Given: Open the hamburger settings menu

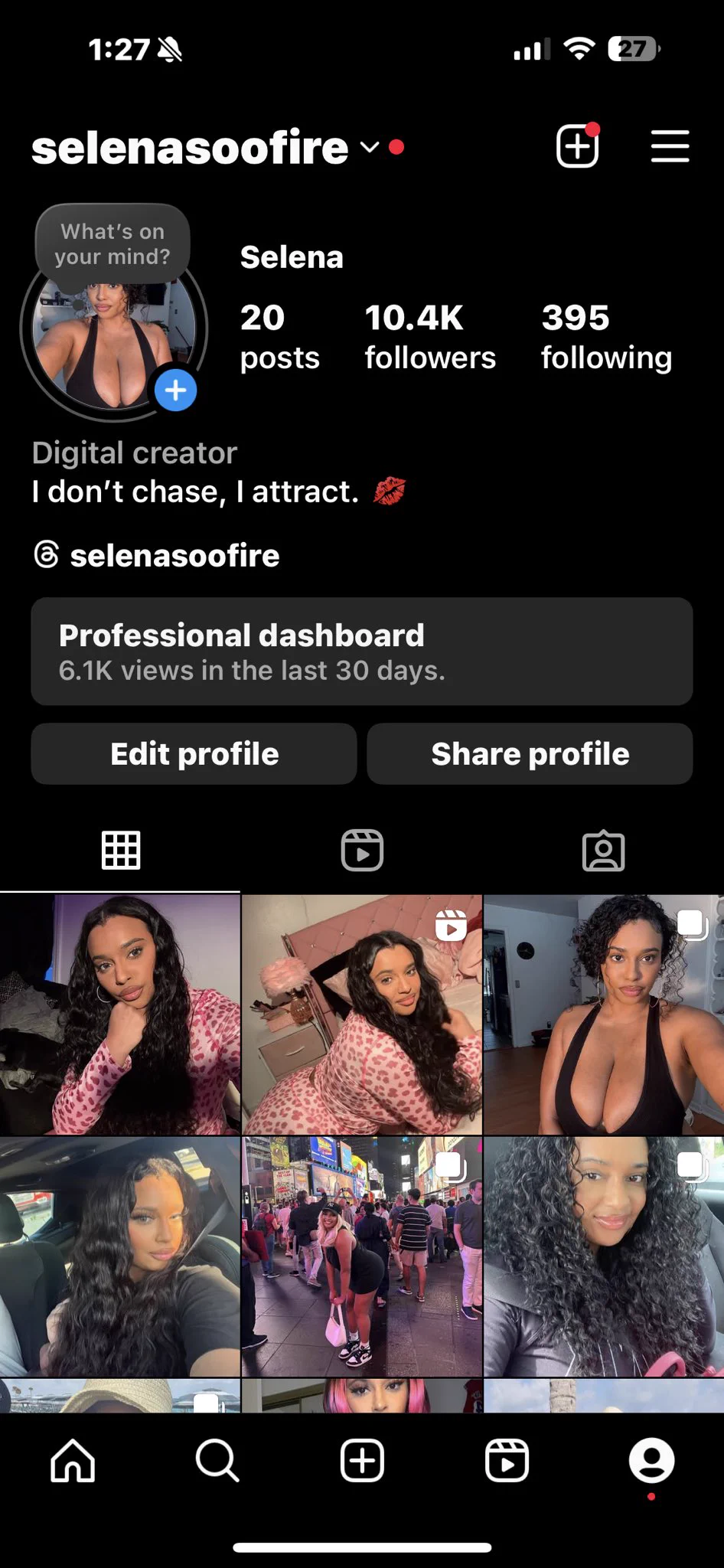Looking at the screenshot, I should point(670,146).
